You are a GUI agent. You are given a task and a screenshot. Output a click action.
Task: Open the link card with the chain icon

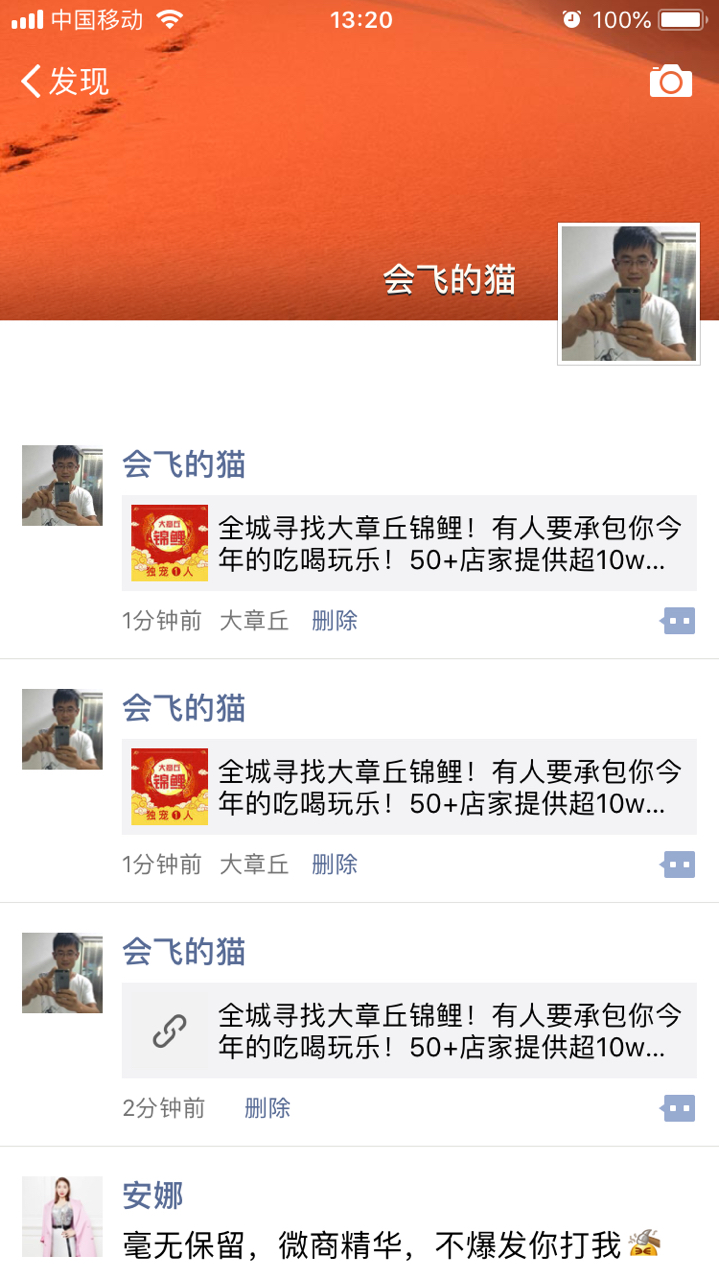pos(409,1031)
